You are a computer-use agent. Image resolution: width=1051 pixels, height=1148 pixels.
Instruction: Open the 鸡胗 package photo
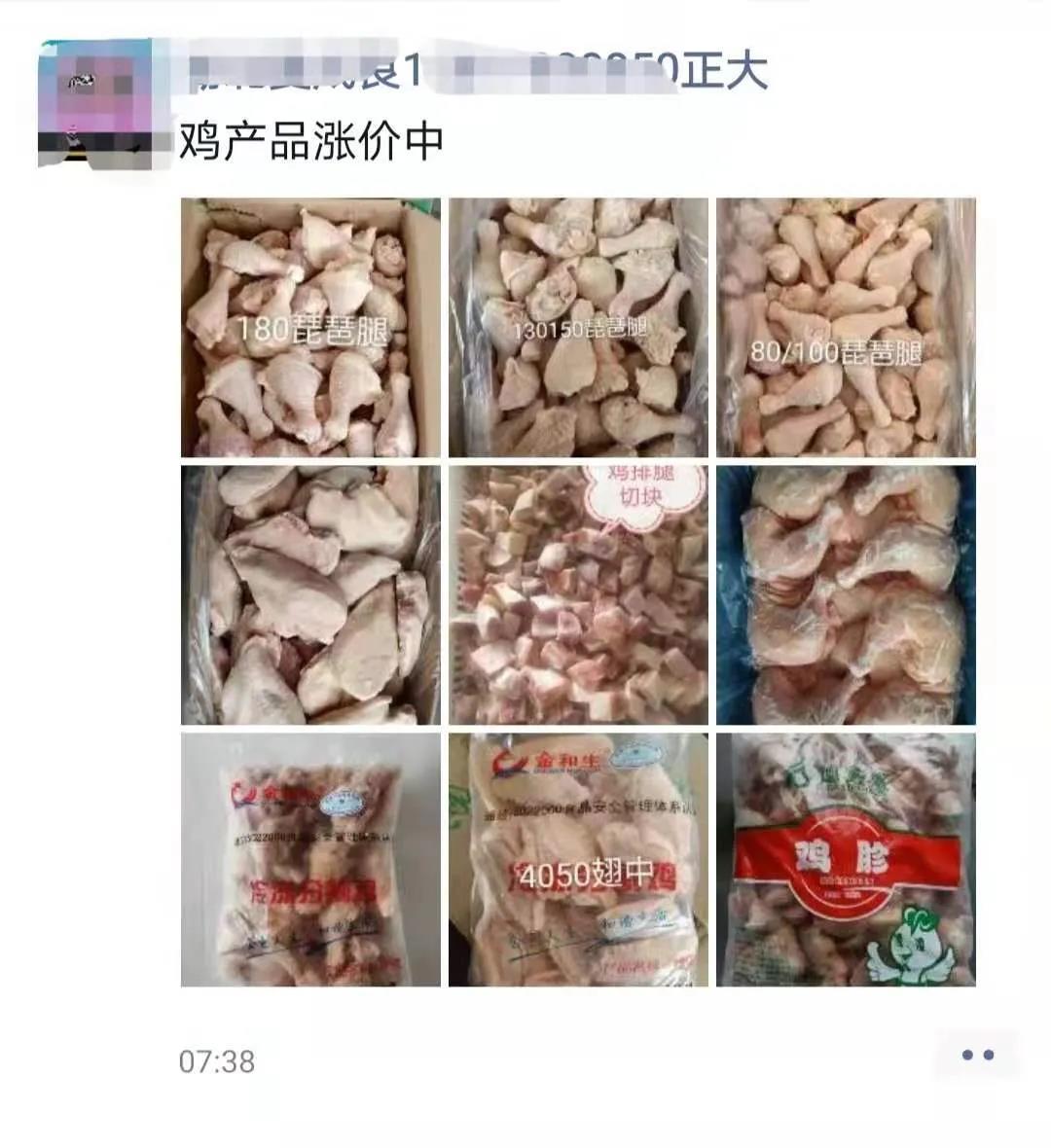click(846, 860)
